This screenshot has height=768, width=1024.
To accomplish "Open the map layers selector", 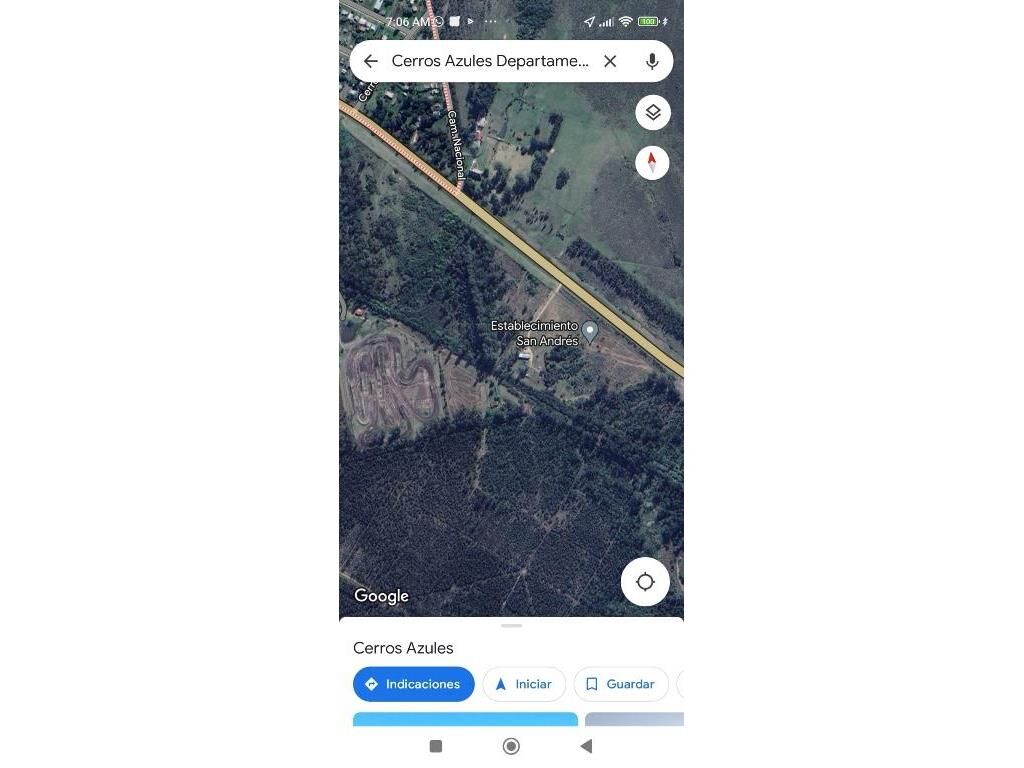I will tap(653, 112).
